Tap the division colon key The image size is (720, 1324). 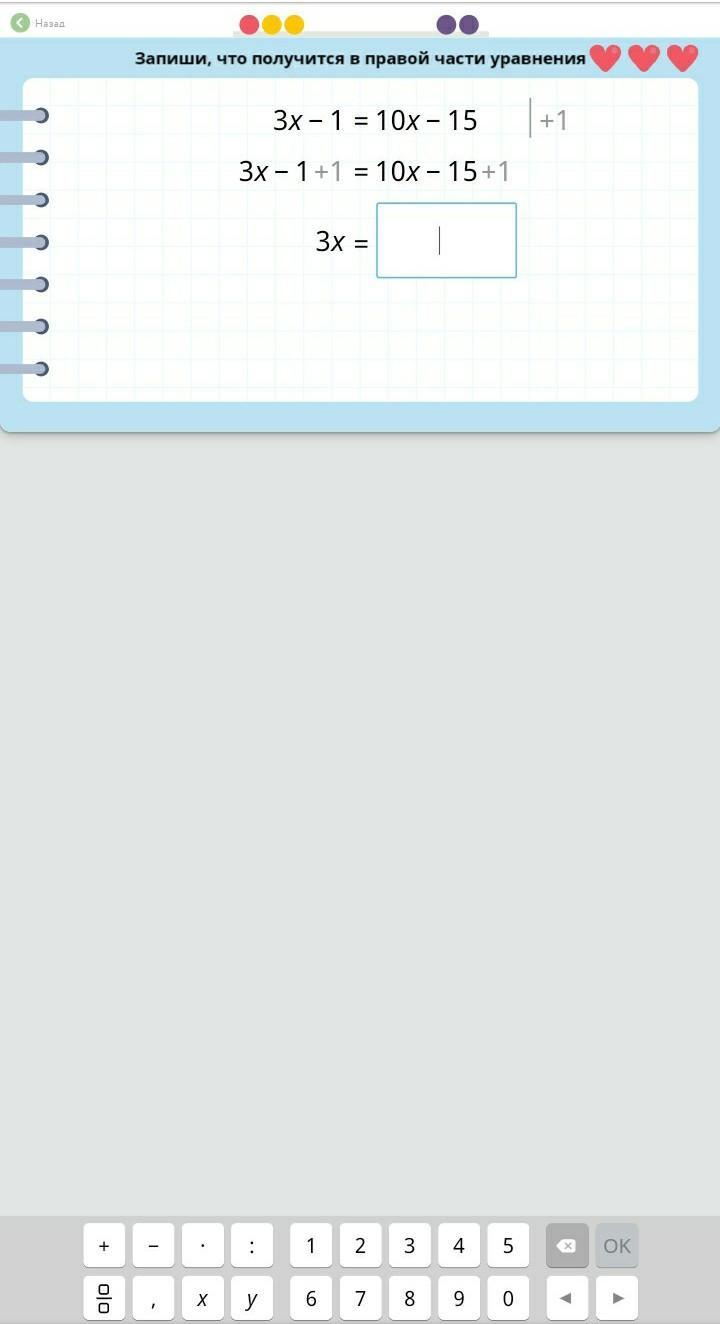(x=252, y=1245)
